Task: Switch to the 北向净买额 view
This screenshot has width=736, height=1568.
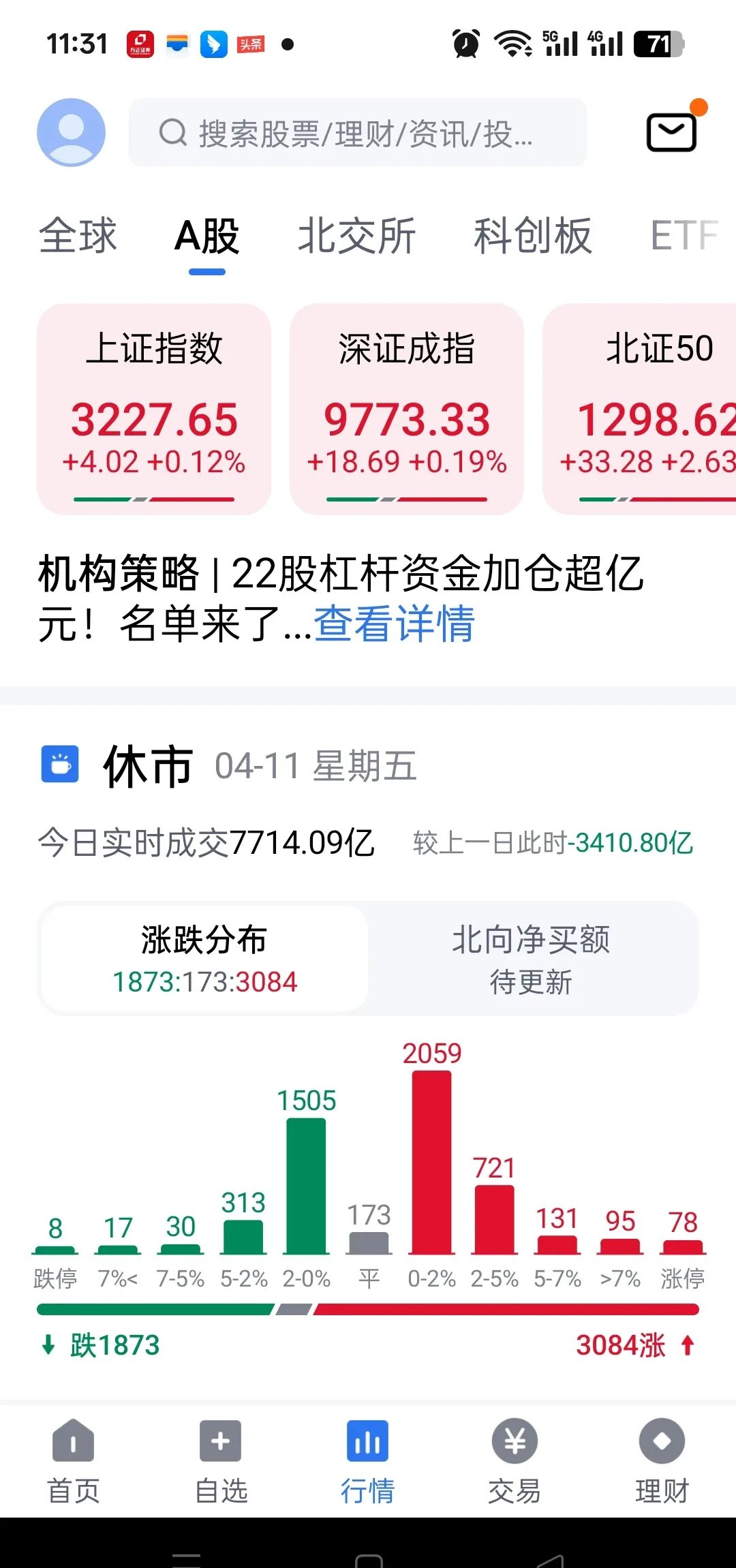Action: tap(532, 959)
